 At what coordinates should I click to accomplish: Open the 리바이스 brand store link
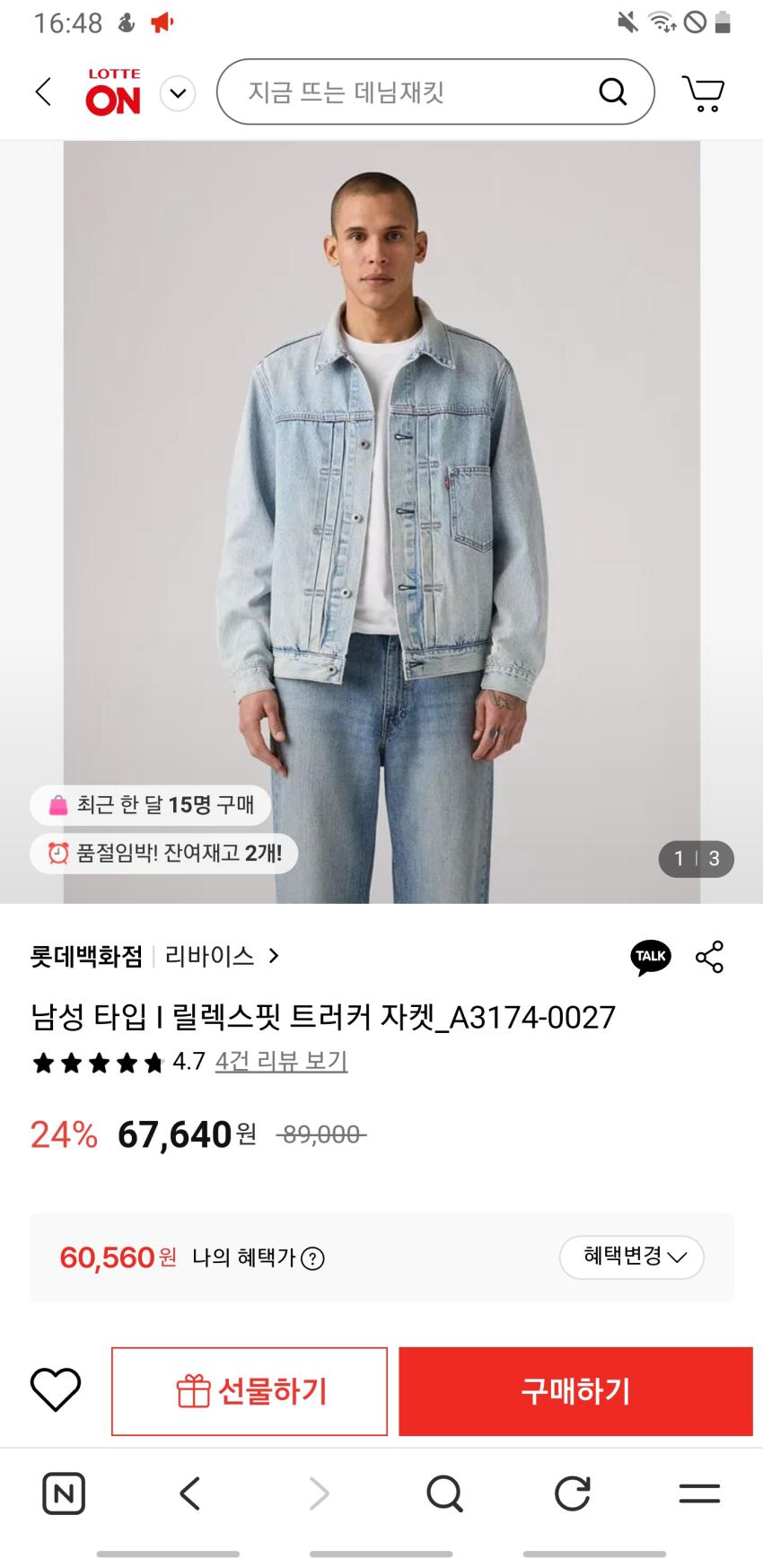tap(221, 957)
